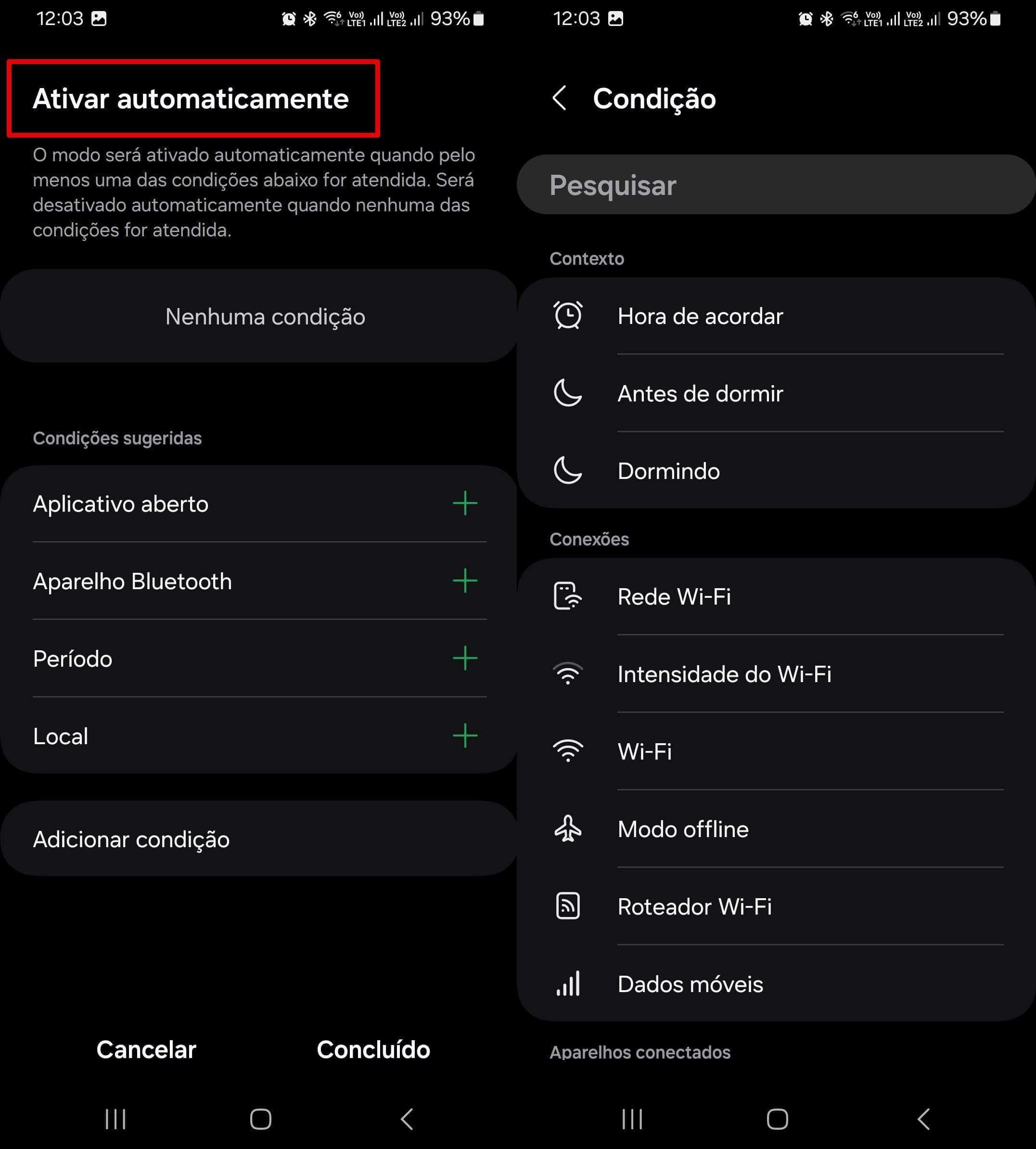Select the Hora de acordar condition
The image size is (1036, 1149).
[775, 316]
